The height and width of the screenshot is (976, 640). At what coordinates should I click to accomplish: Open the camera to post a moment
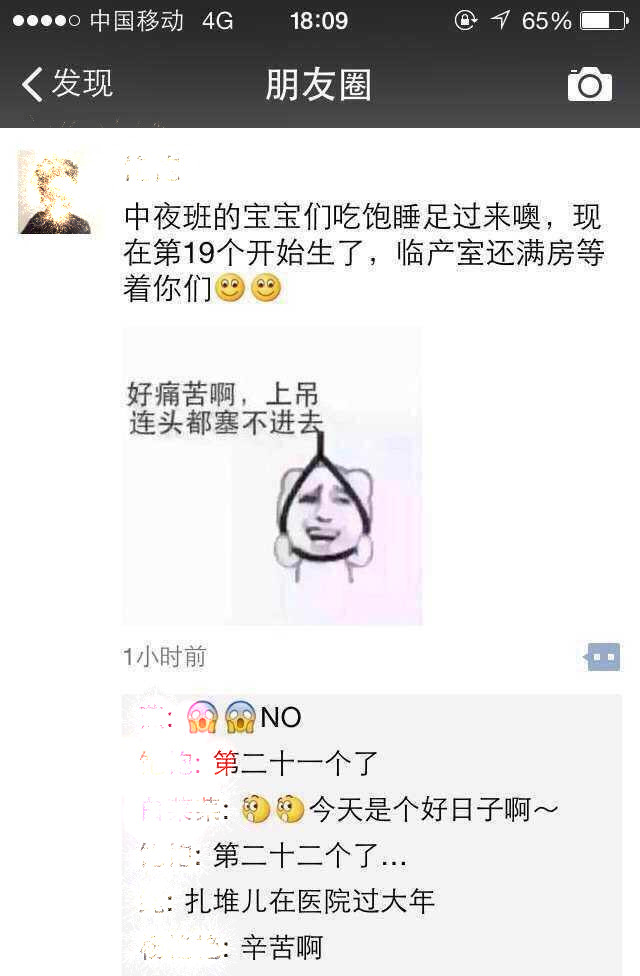(x=589, y=85)
